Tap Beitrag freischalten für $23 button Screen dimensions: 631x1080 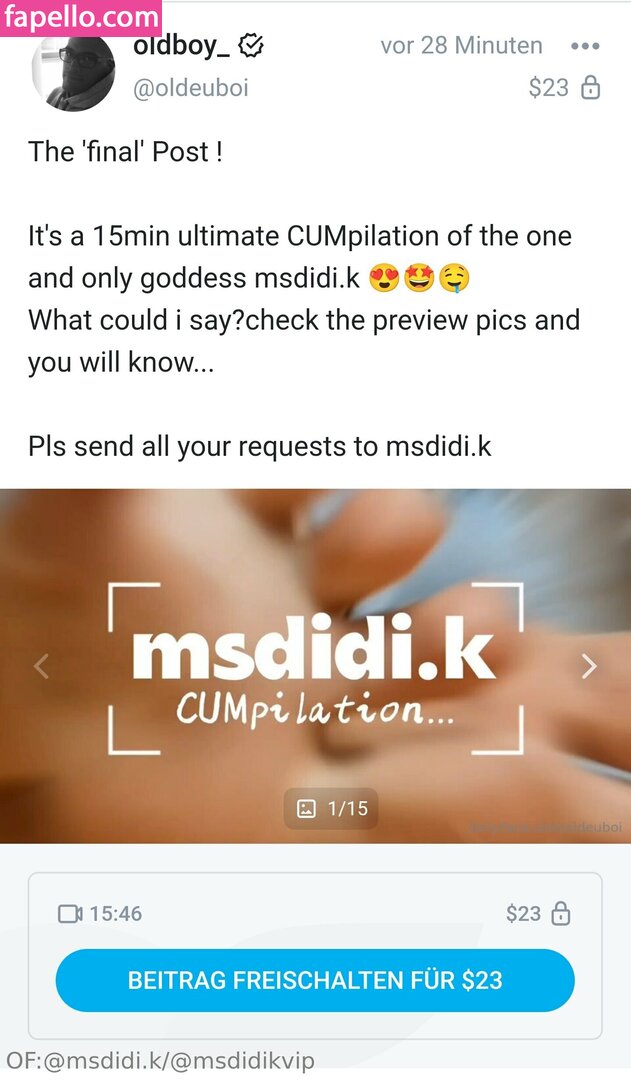coord(315,980)
